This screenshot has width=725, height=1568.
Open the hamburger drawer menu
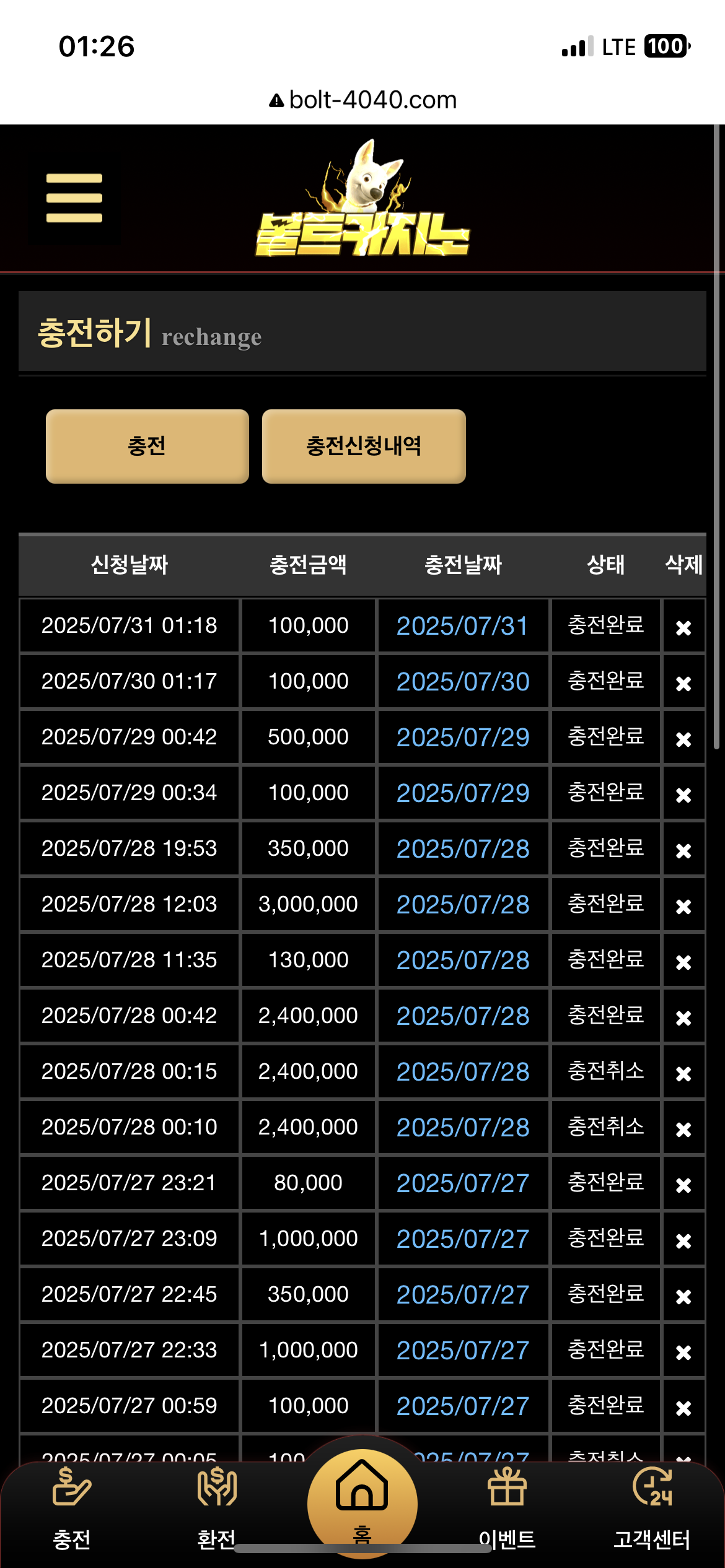[x=74, y=198]
